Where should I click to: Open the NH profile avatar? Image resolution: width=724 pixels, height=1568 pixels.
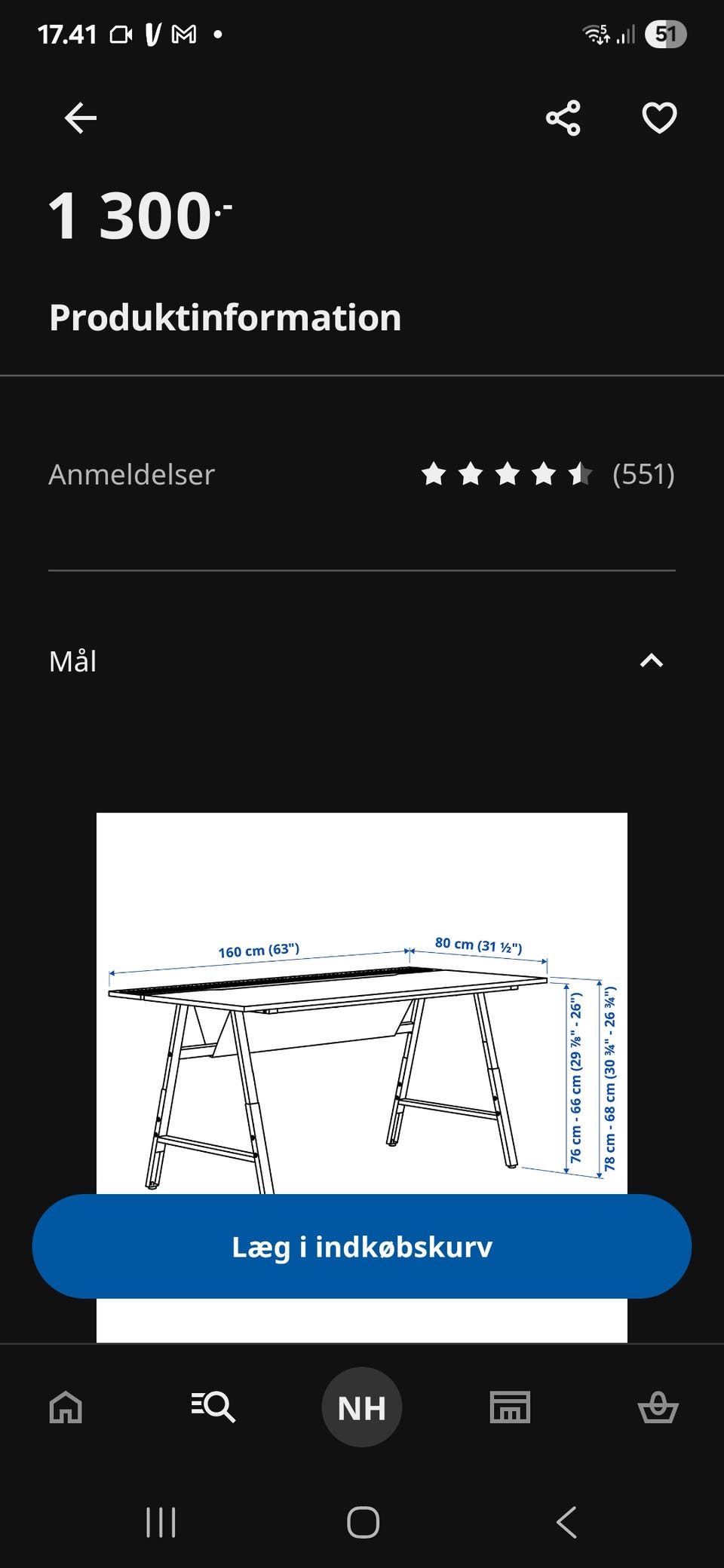click(x=362, y=1407)
